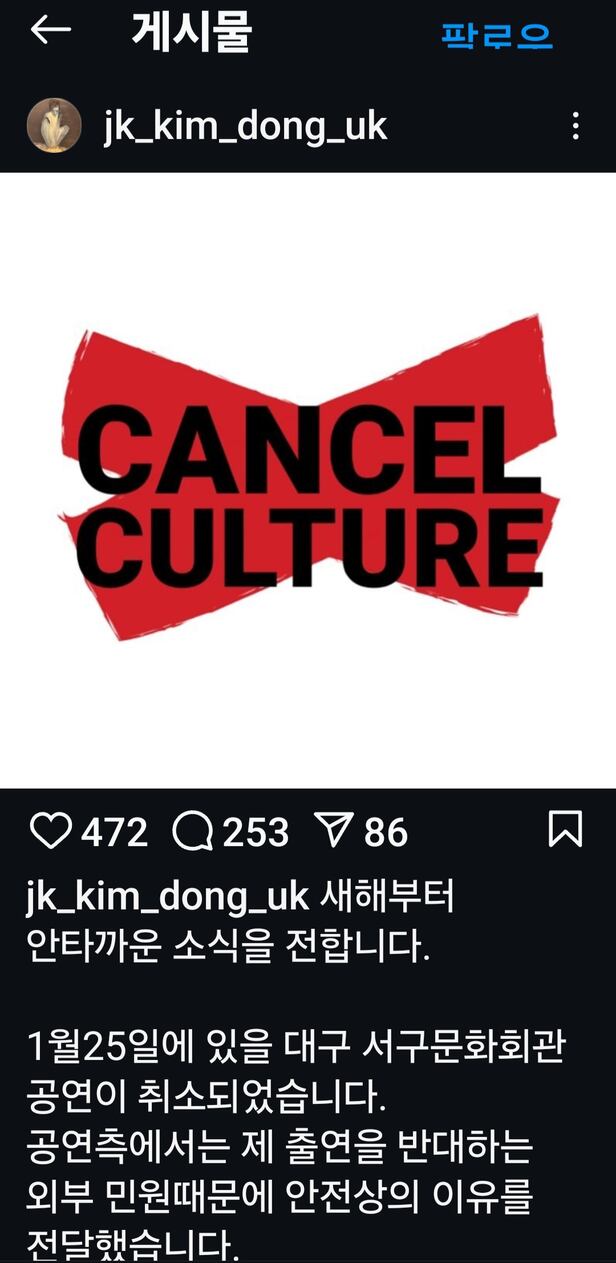Follow this account via 팔로우
This screenshot has height=1263, width=616.
[x=496, y=35]
